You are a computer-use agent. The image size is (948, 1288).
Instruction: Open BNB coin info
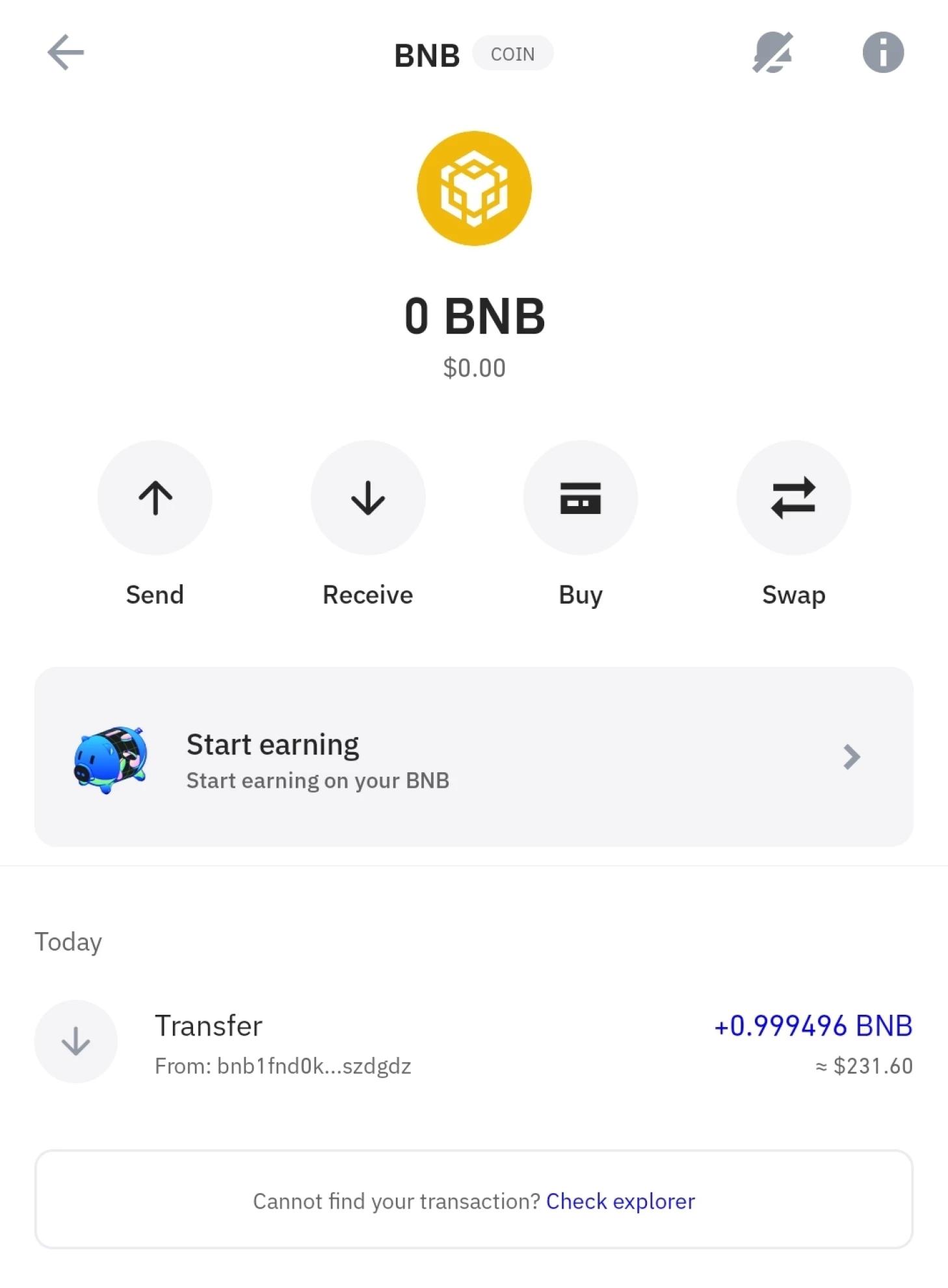click(882, 53)
